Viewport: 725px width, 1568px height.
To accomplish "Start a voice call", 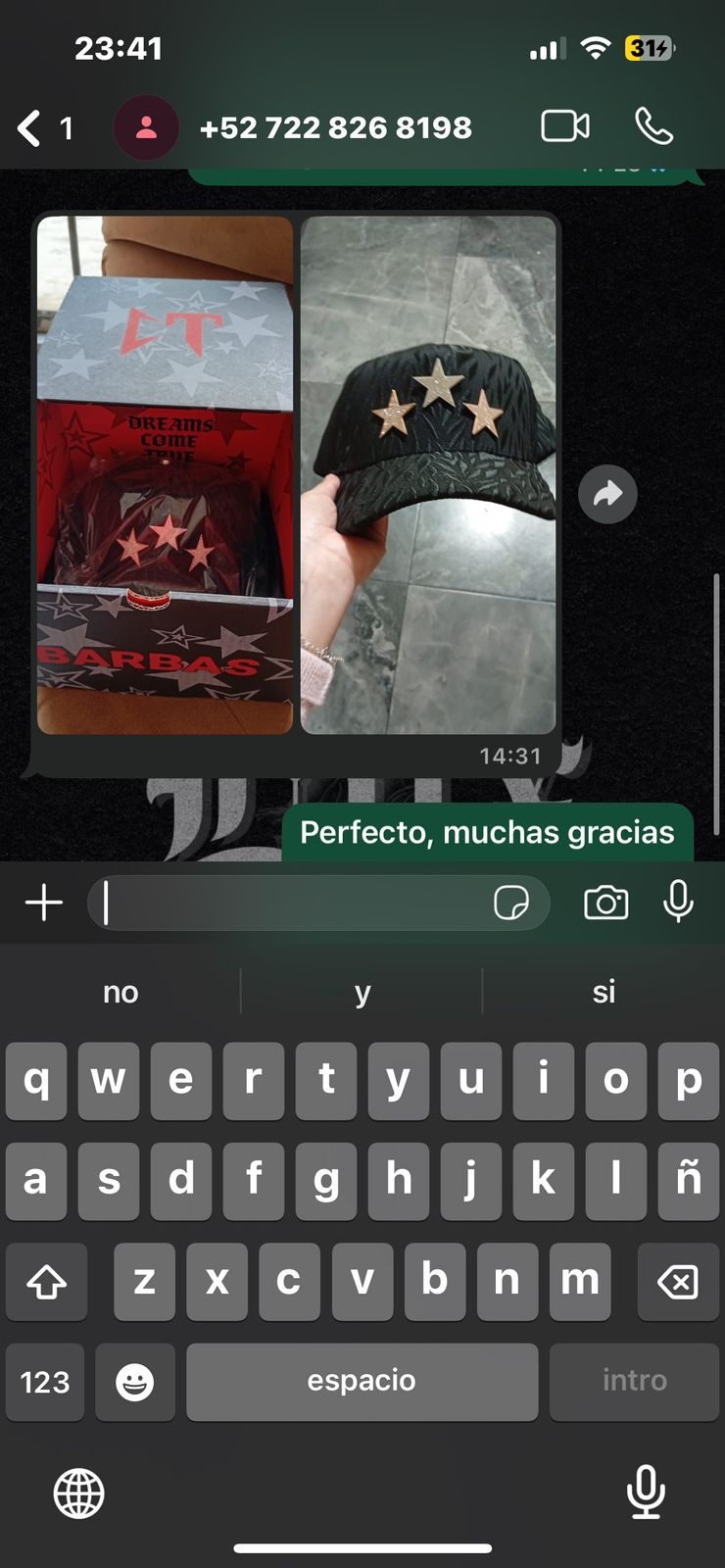I will pyautogui.click(x=653, y=126).
